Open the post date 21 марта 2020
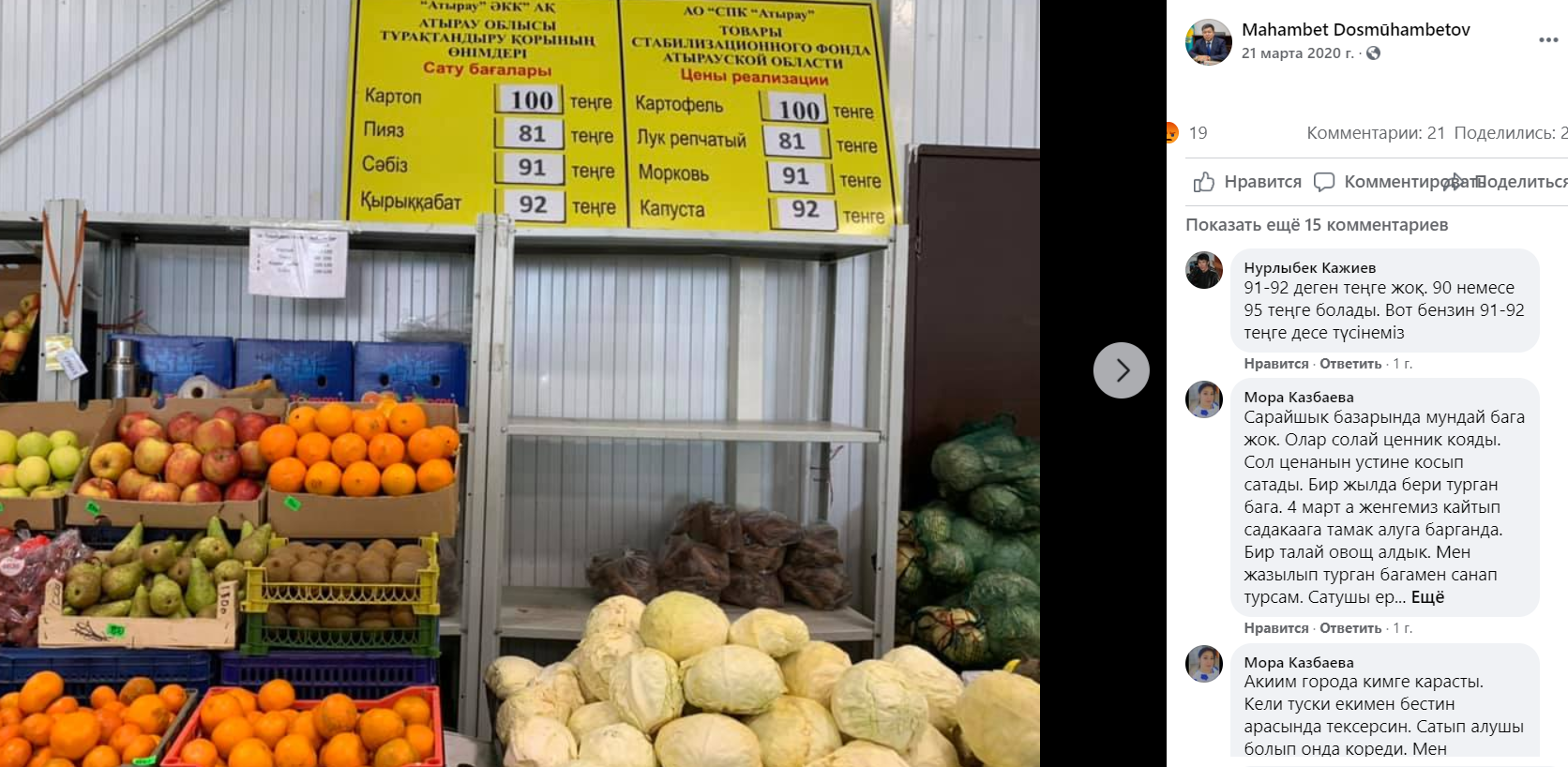This screenshot has height=767, width=1568. coord(1297,53)
